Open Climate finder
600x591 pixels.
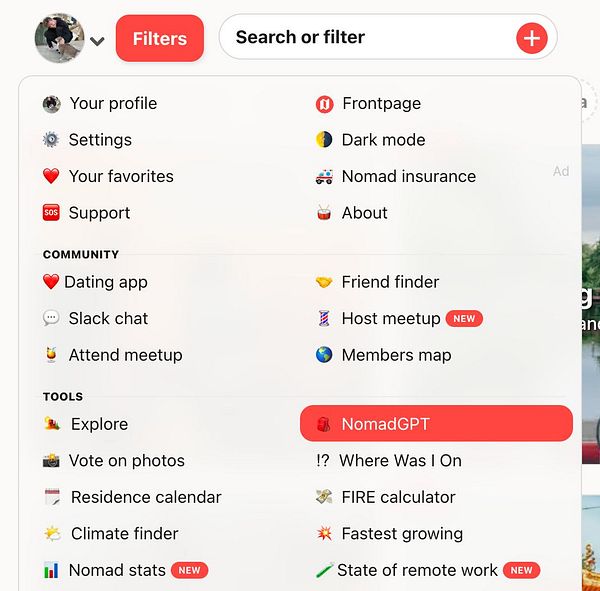tap(124, 533)
